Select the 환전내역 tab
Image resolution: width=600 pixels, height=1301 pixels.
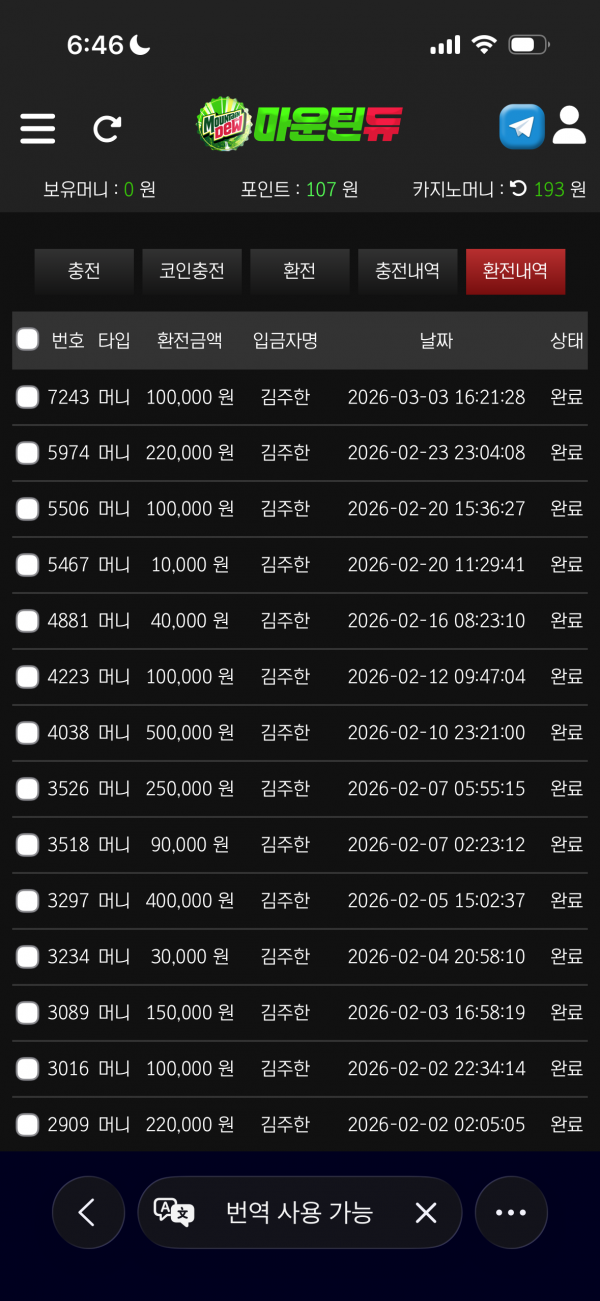(515, 271)
